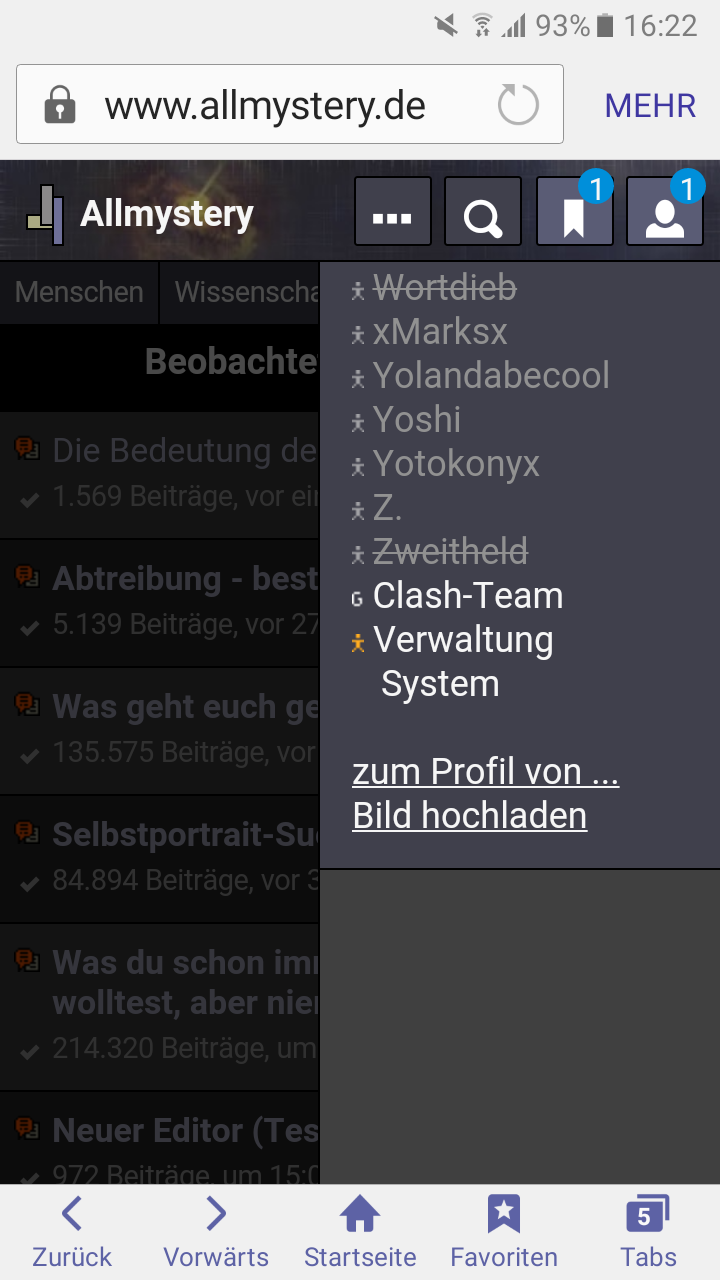Select user Yotokonyx
Screen dimensions: 720x1280
[455, 463]
